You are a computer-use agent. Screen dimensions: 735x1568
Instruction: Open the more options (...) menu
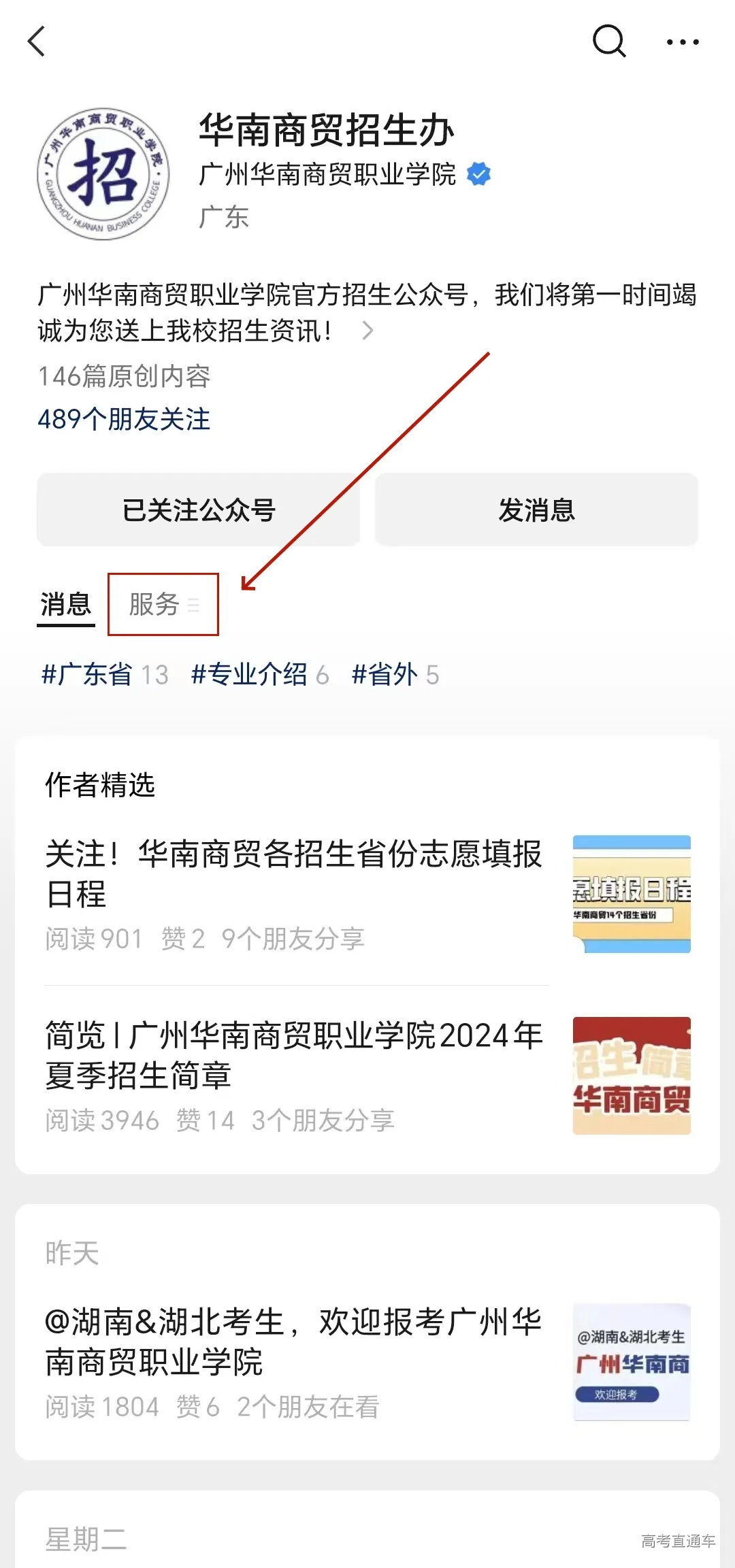point(683,42)
